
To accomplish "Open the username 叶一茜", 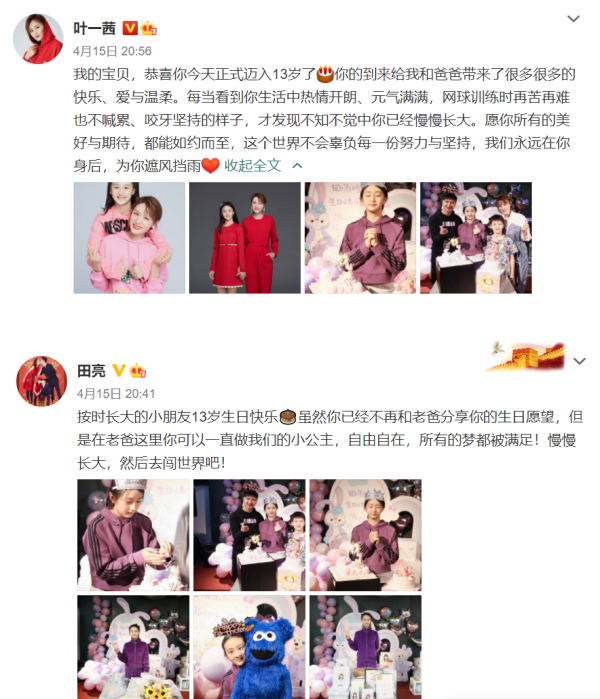I will (96, 28).
